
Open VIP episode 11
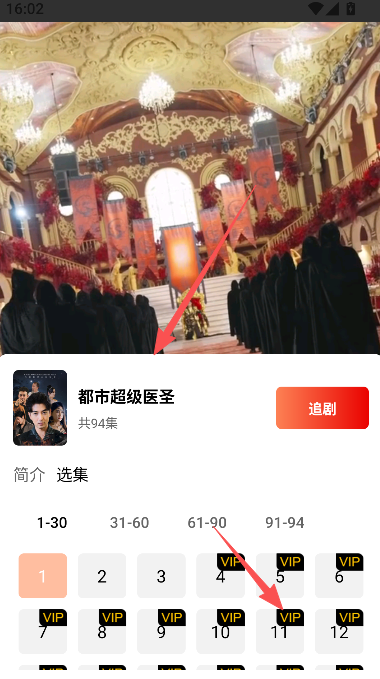[x=280, y=631]
